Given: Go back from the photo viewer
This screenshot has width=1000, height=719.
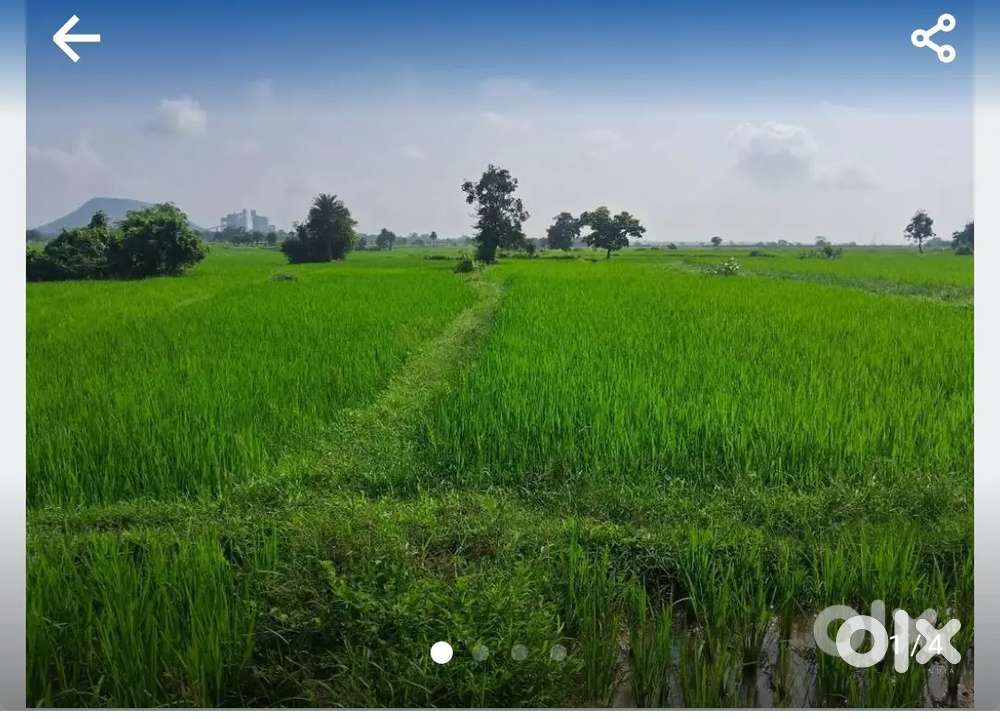Looking at the screenshot, I should pyautogui.click(x=76, y=39).
